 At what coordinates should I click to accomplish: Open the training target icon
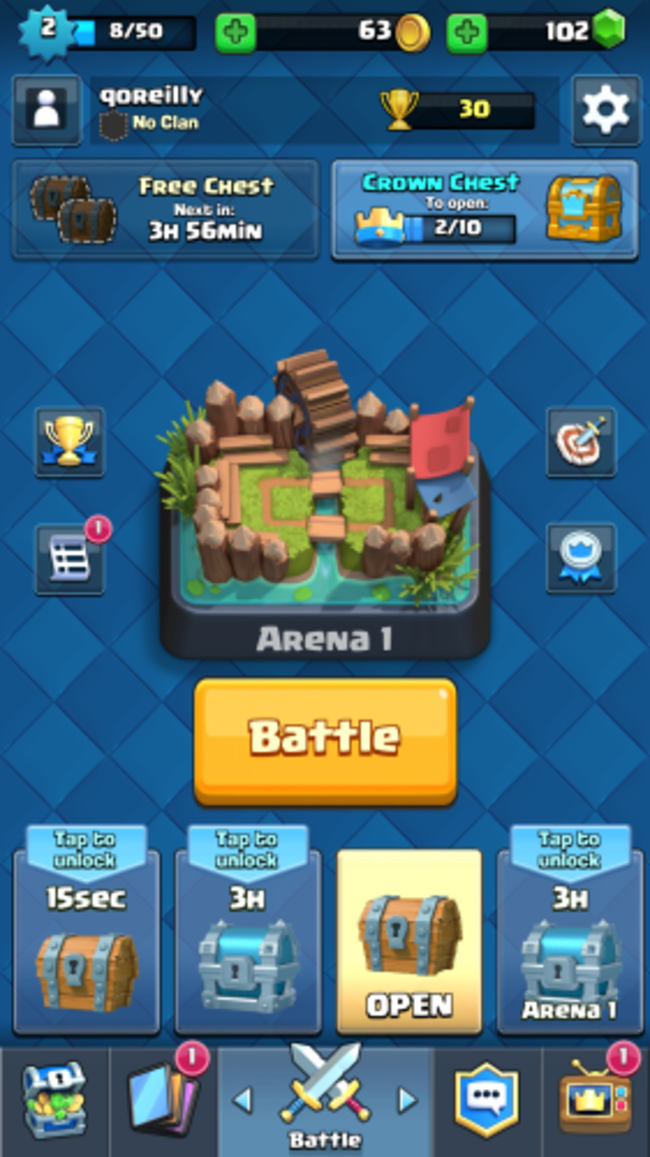click(580, 442)
